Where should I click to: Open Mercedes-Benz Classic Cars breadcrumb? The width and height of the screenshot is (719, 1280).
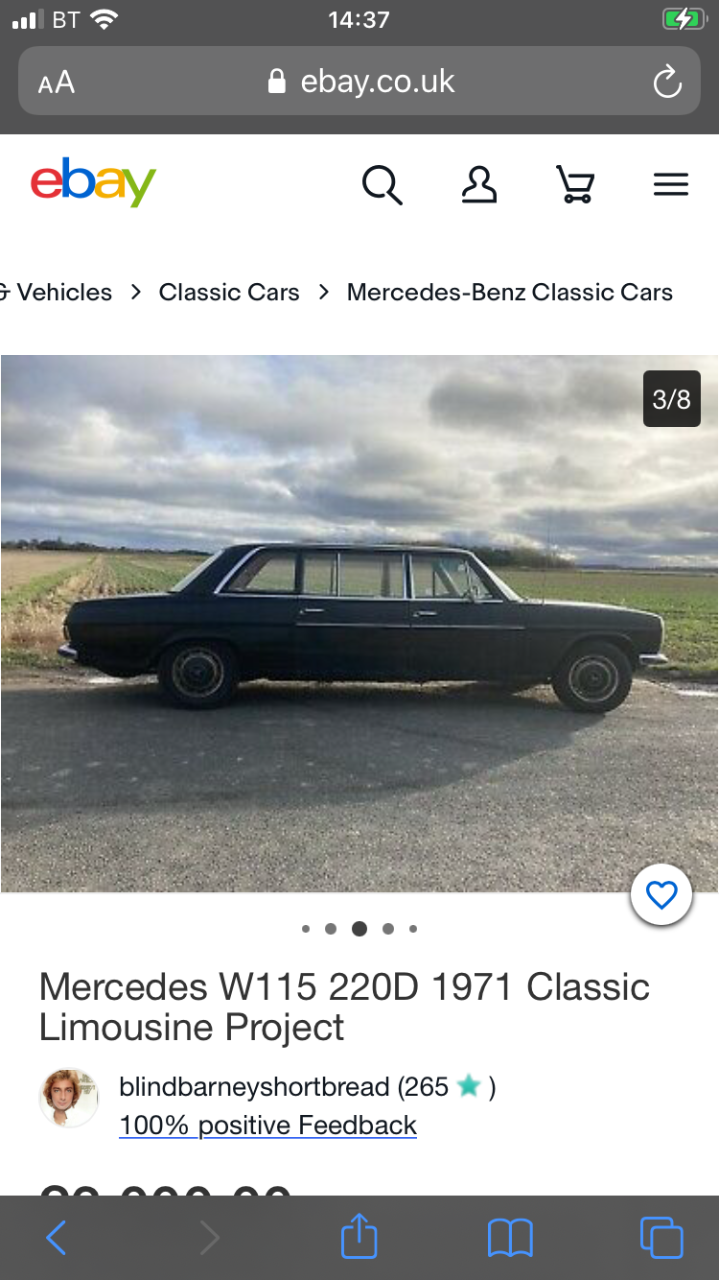510,292
